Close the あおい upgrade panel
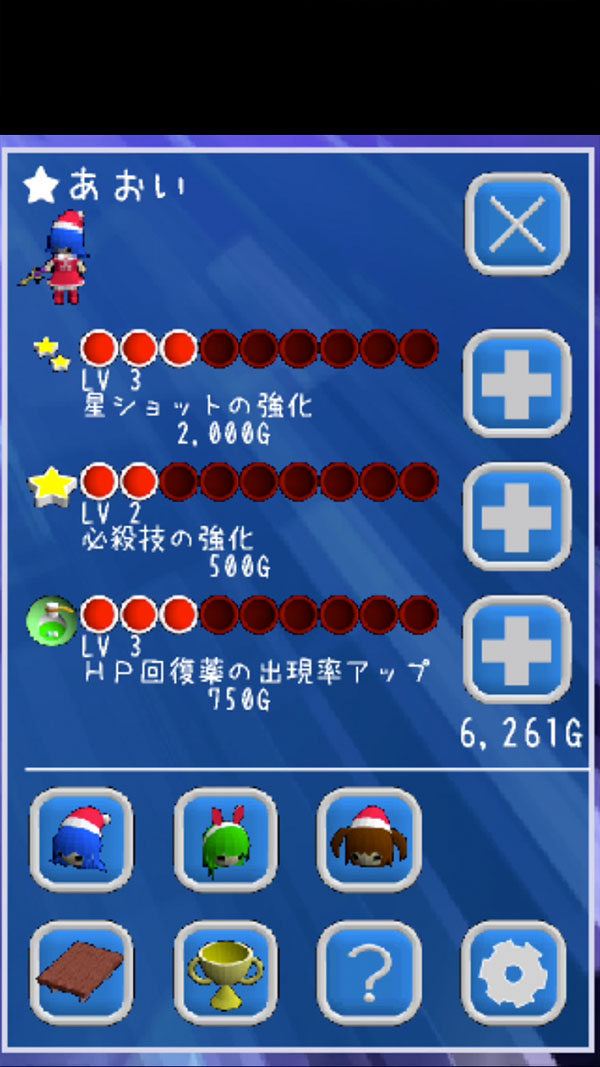Image resolution: width=600 pixels, height=1067 pixels. point(517,224)
